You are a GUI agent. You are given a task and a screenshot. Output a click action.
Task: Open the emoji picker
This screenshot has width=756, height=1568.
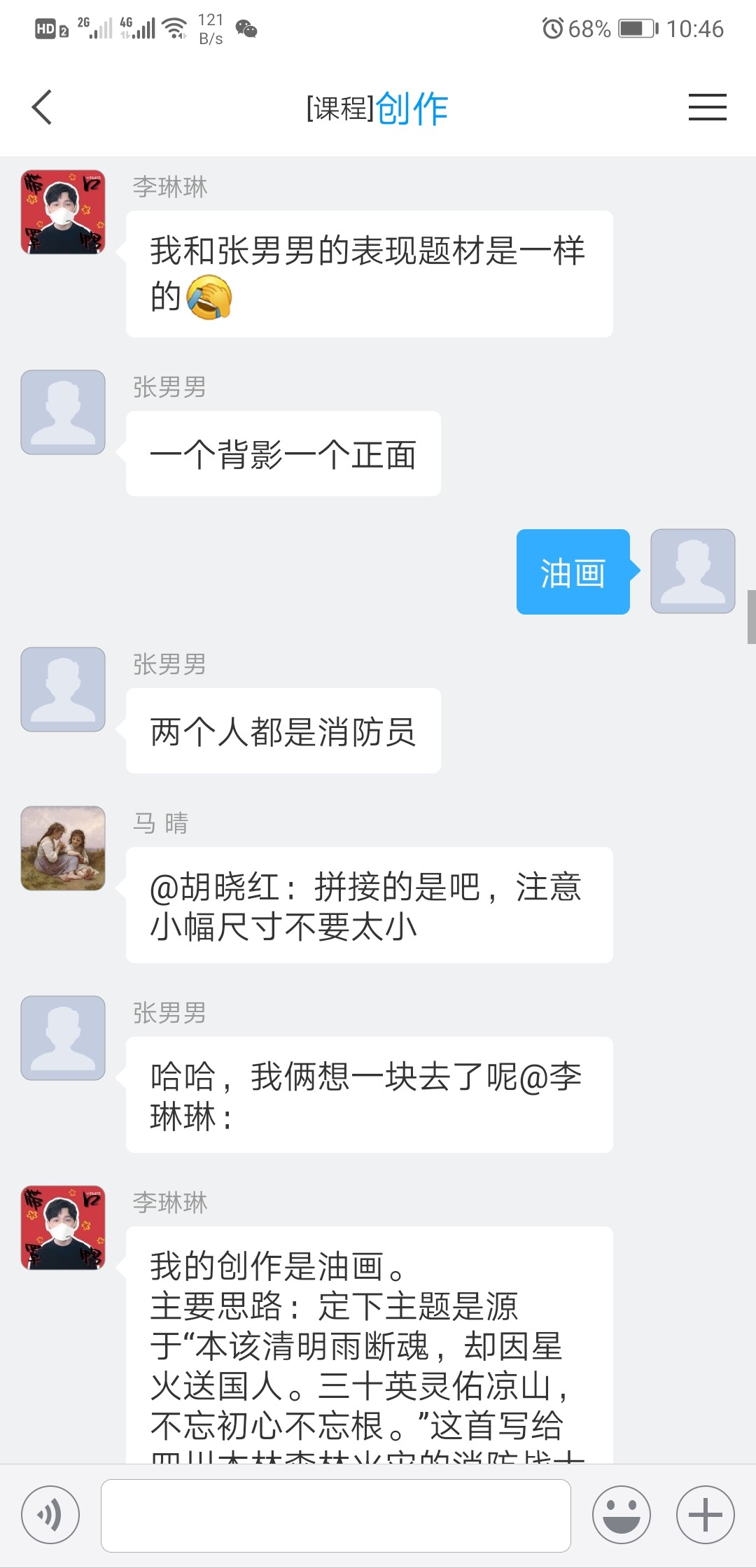pyautogui.click(x=621, y=1515)
